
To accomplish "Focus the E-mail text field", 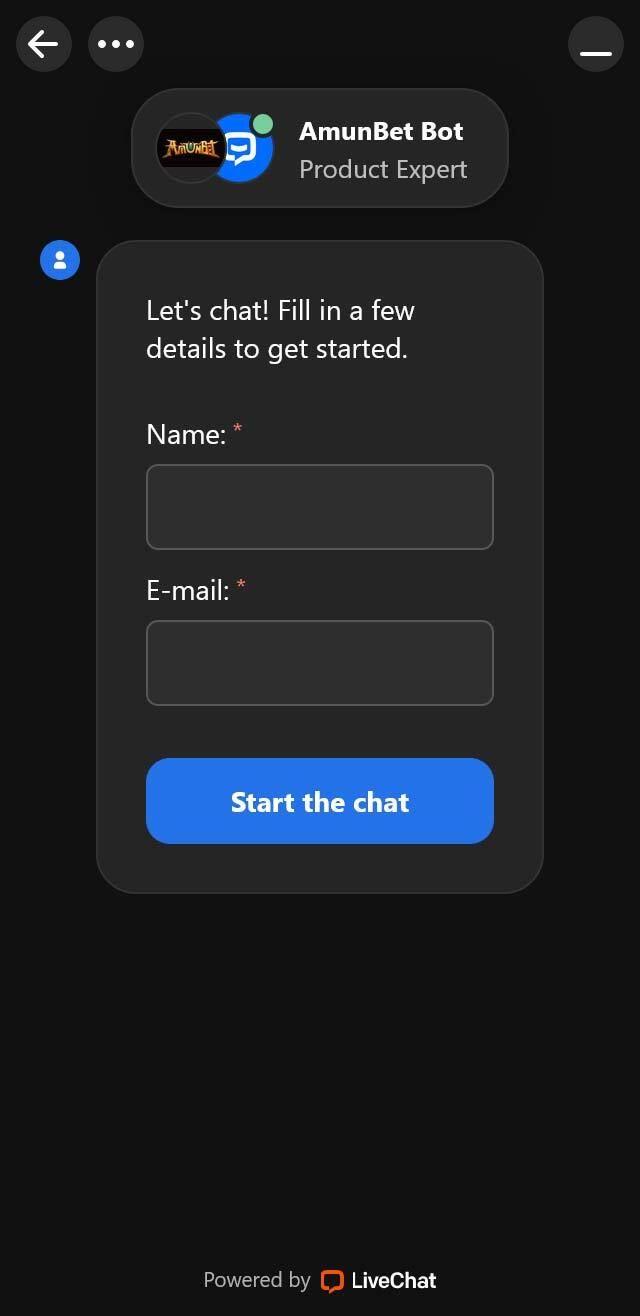I will [320, 663].
